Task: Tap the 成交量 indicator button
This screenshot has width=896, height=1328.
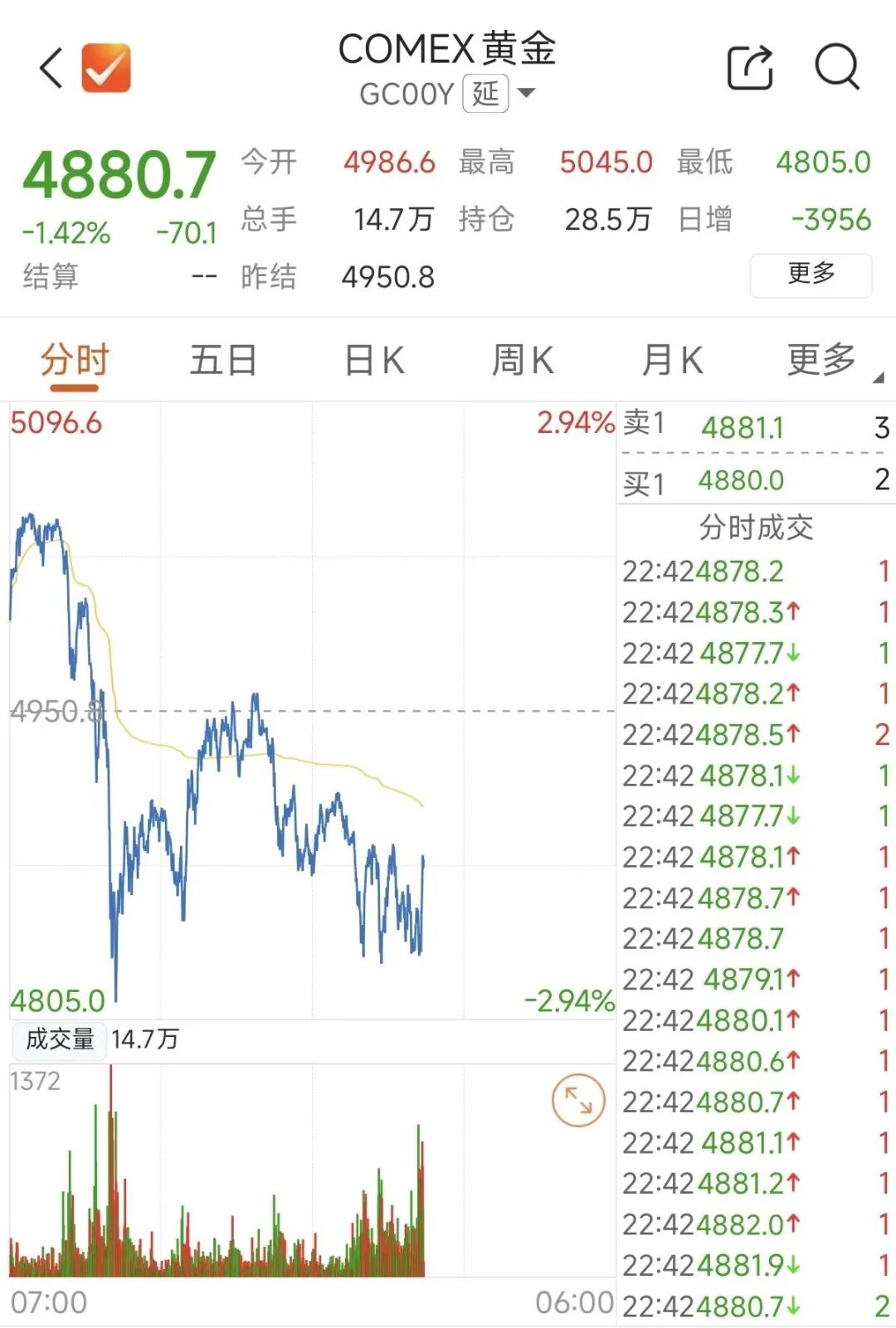Action: coord(60,1040)
